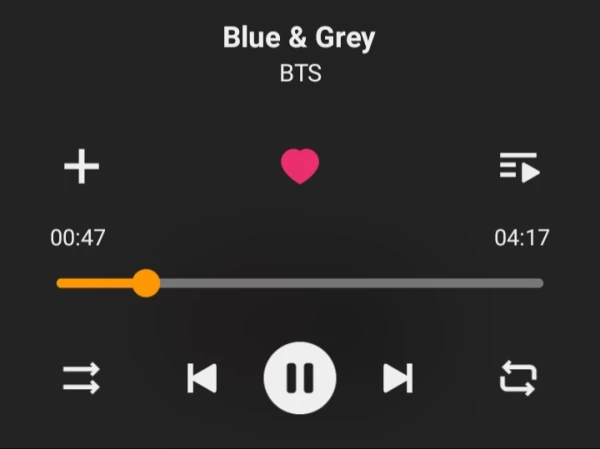Screen dimensions: 600x449
Task: Toggle shuffle mode
Action: tap(81, 378)
